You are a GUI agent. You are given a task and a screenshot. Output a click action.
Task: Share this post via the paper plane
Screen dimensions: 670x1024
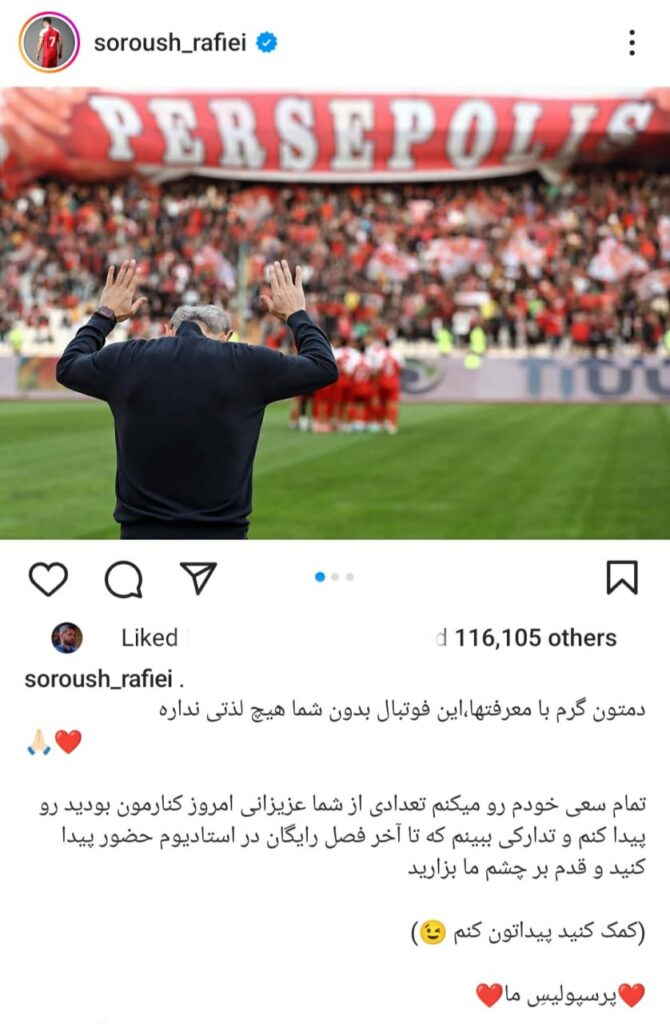(198, 577)
